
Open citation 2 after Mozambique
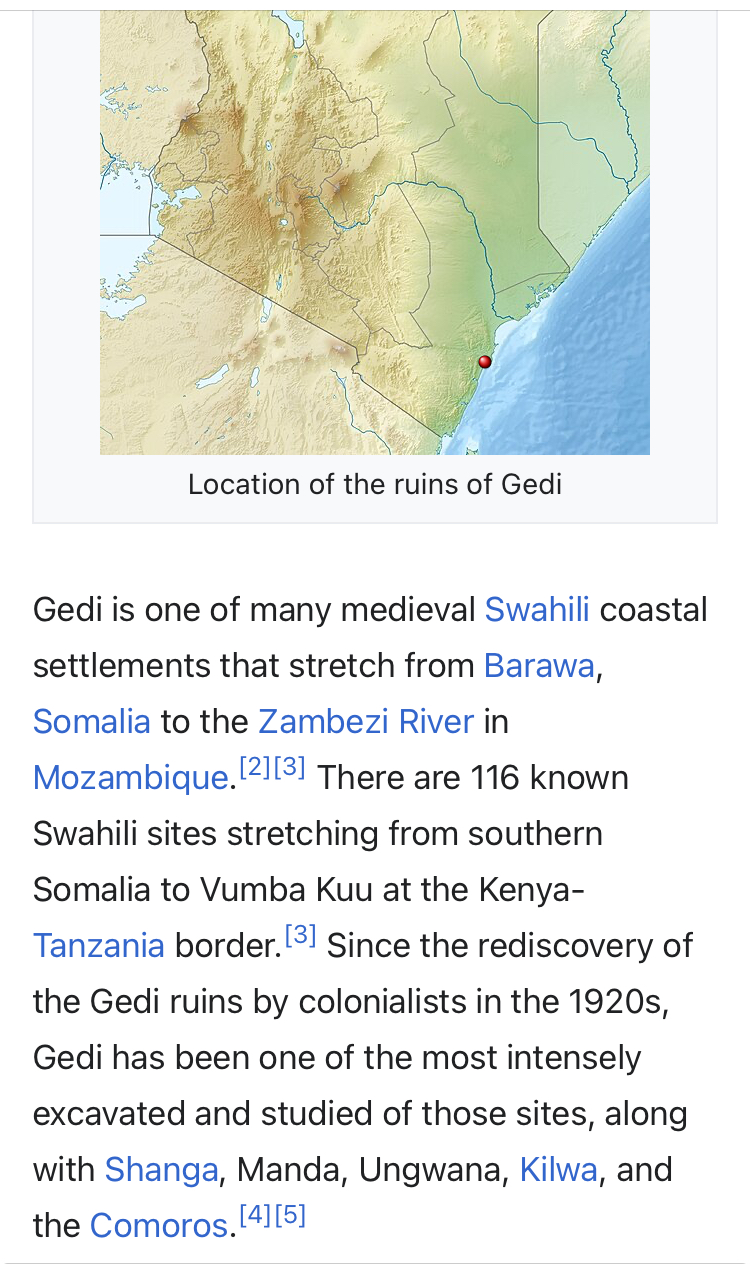255,768
